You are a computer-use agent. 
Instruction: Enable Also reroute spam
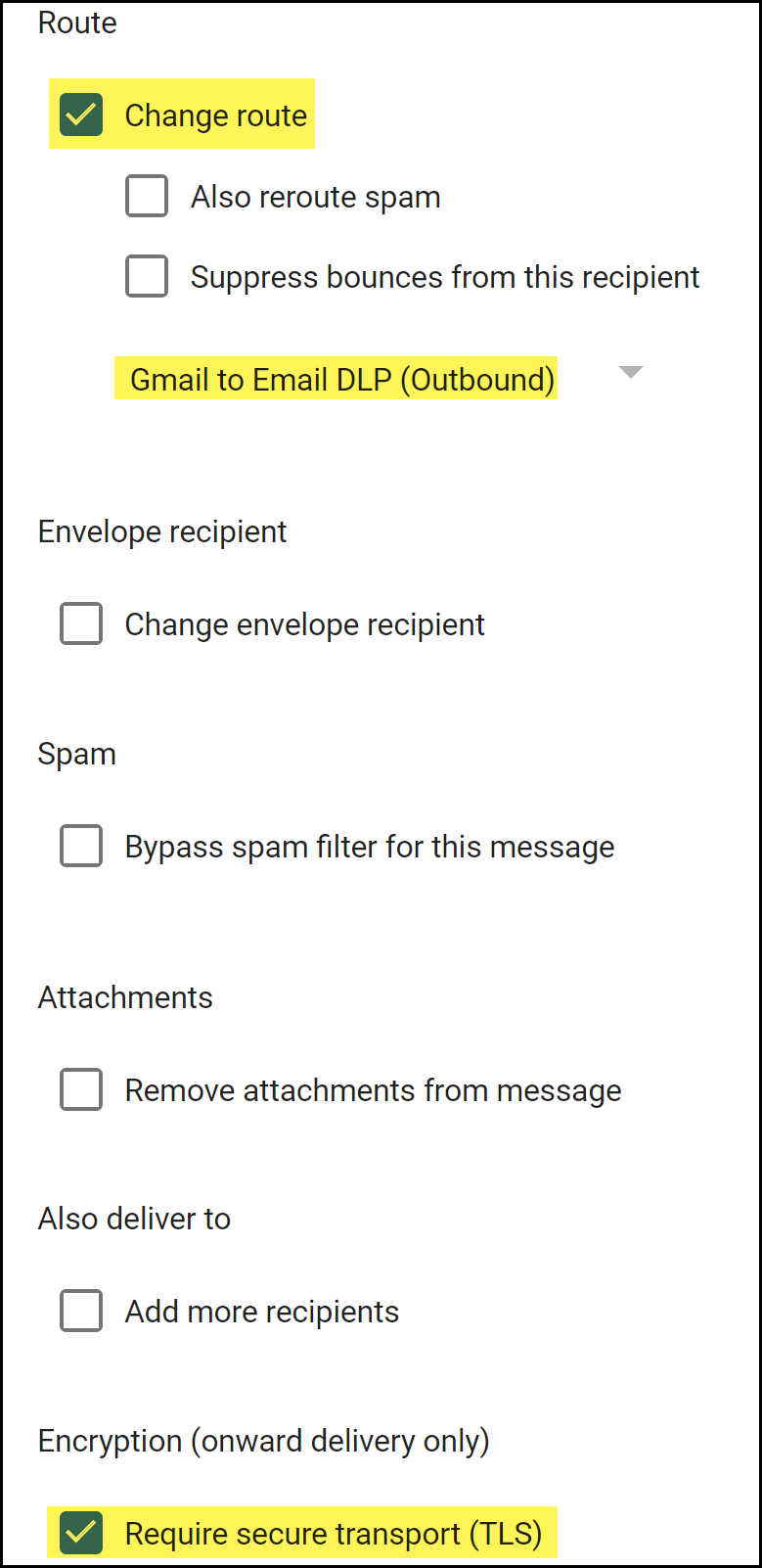[147, 197]
